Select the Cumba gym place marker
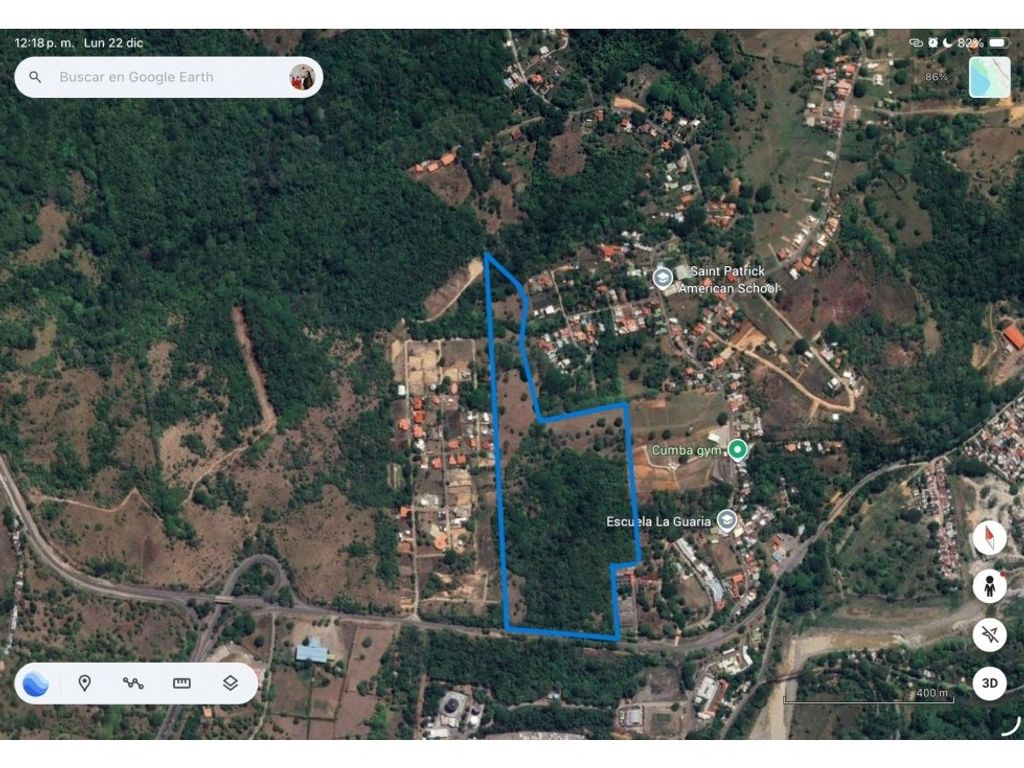This screenshot has height=768, width=1024. pyautogui.click(x=738, y=450)
